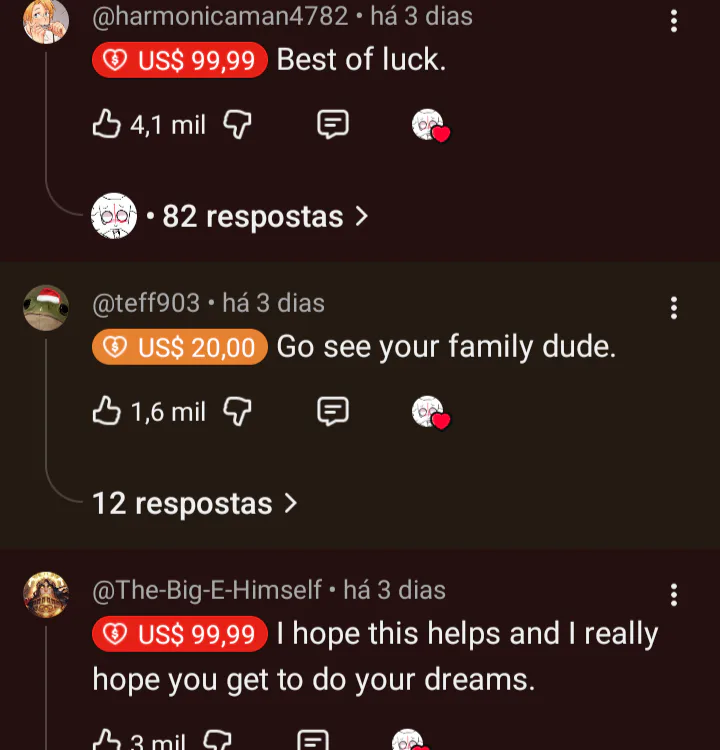Expand the 12 respostas thread
The image size is (720, 750).
coord(195,503)
